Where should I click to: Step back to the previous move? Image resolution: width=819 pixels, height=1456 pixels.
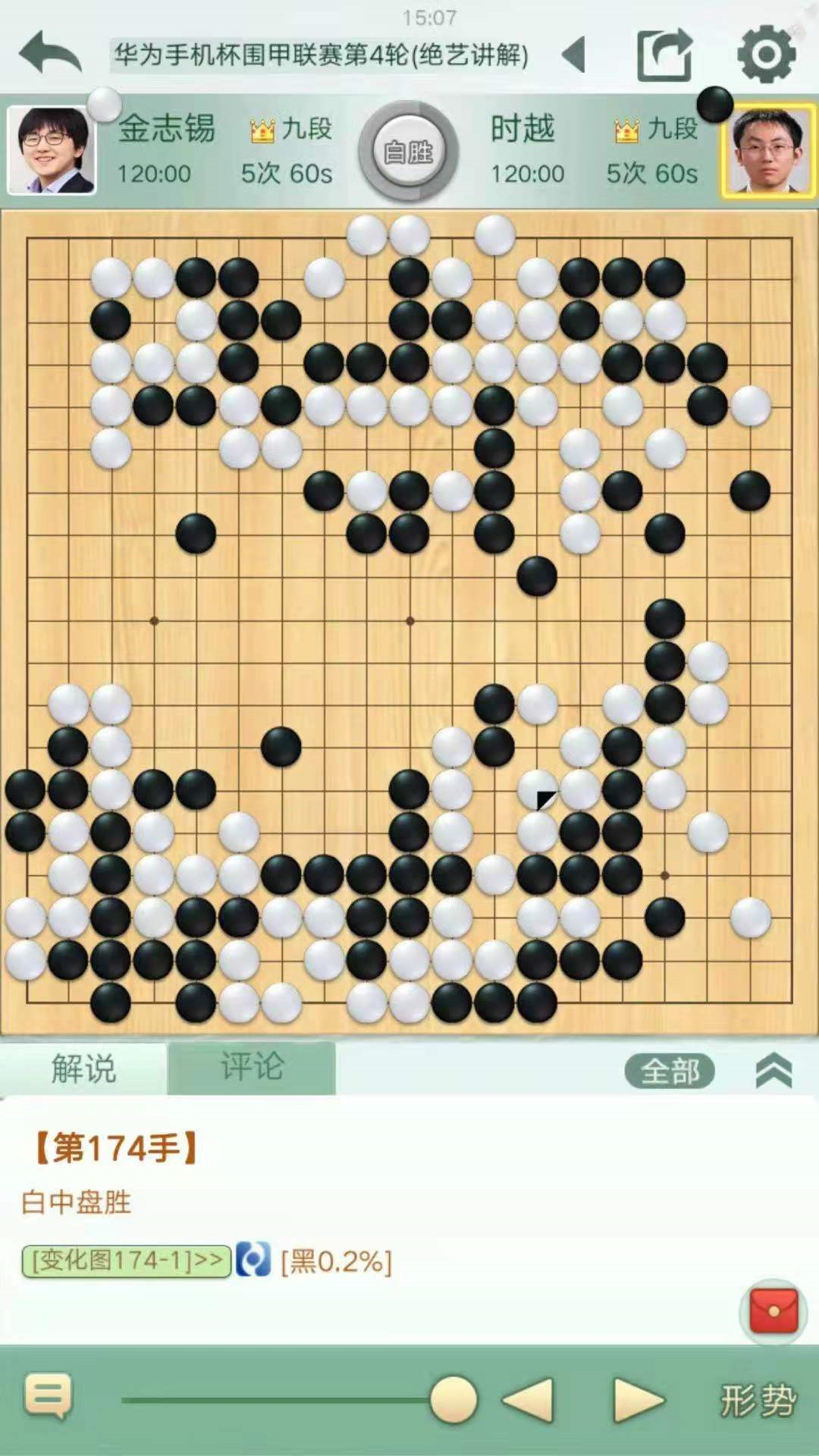(x=529, y=1400)
